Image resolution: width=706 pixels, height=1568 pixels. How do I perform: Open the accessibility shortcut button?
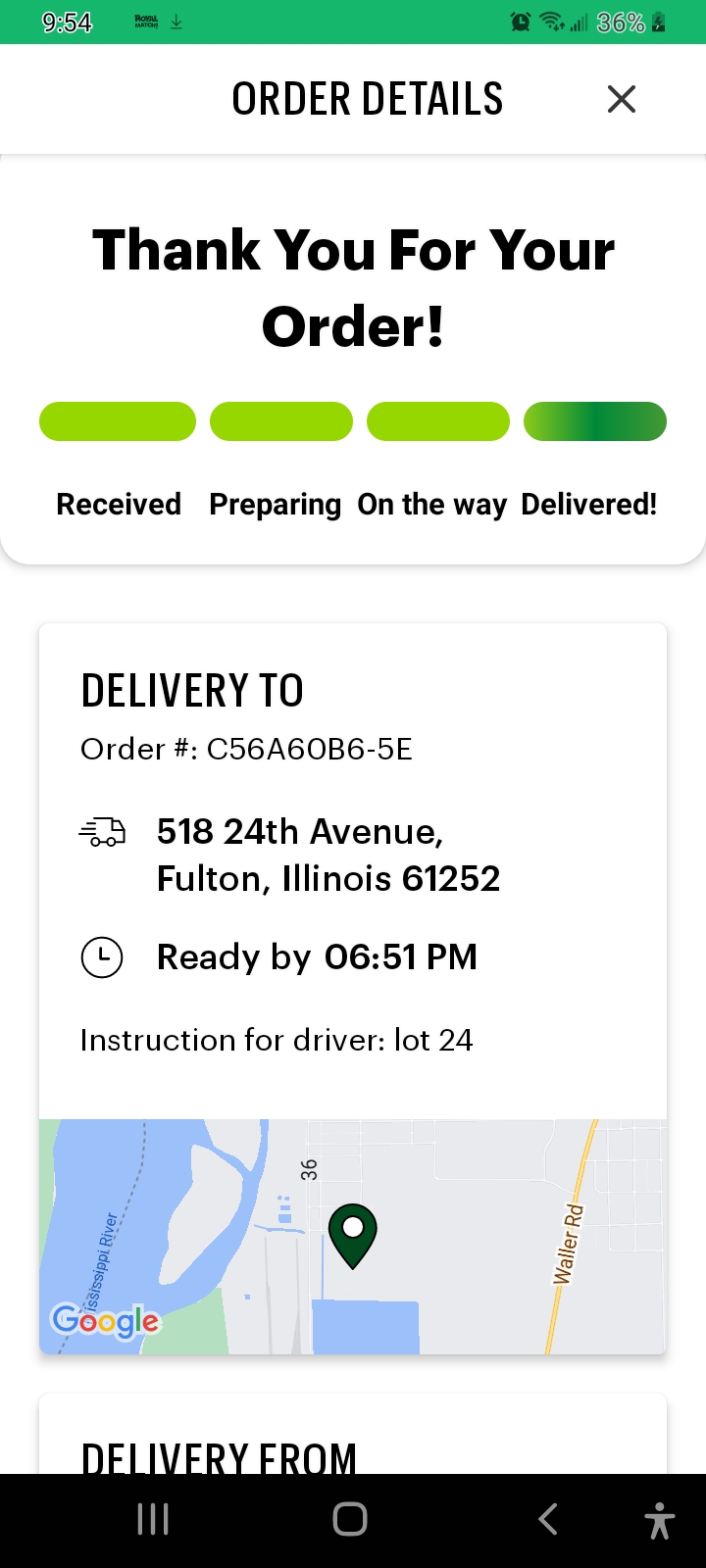(x=660, y=1520)
